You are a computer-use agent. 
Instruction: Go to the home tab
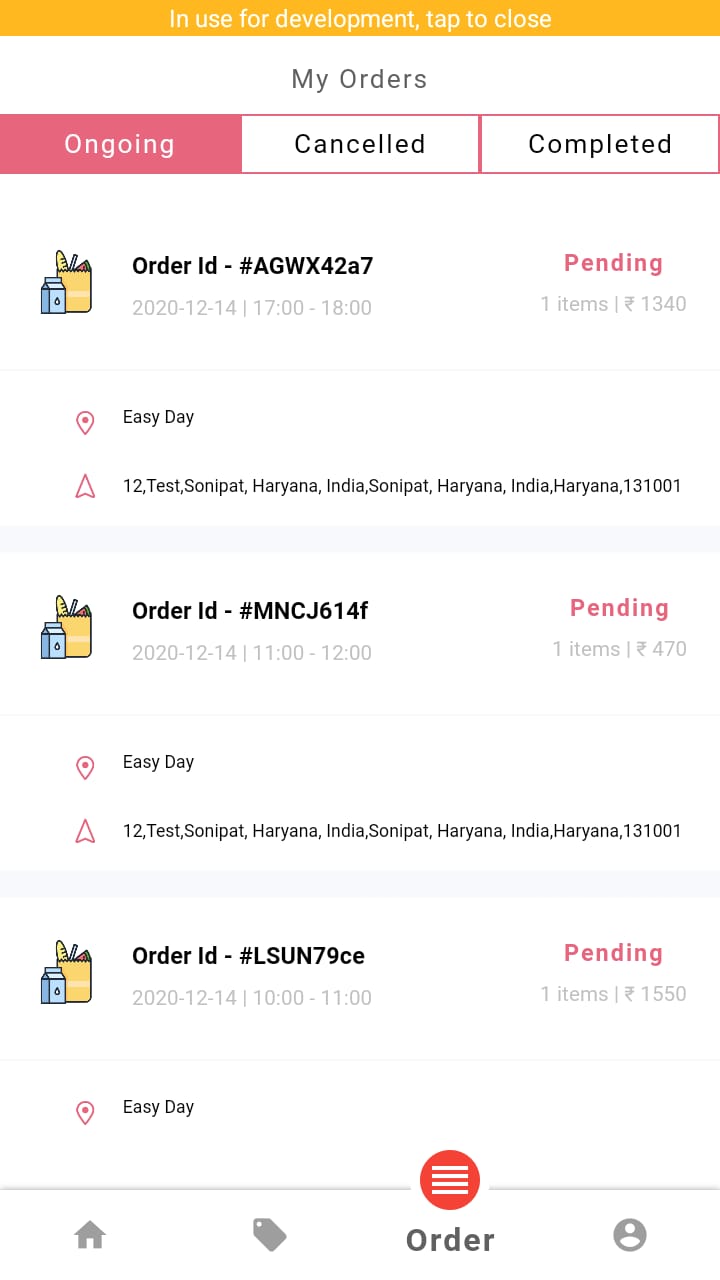90,1235
